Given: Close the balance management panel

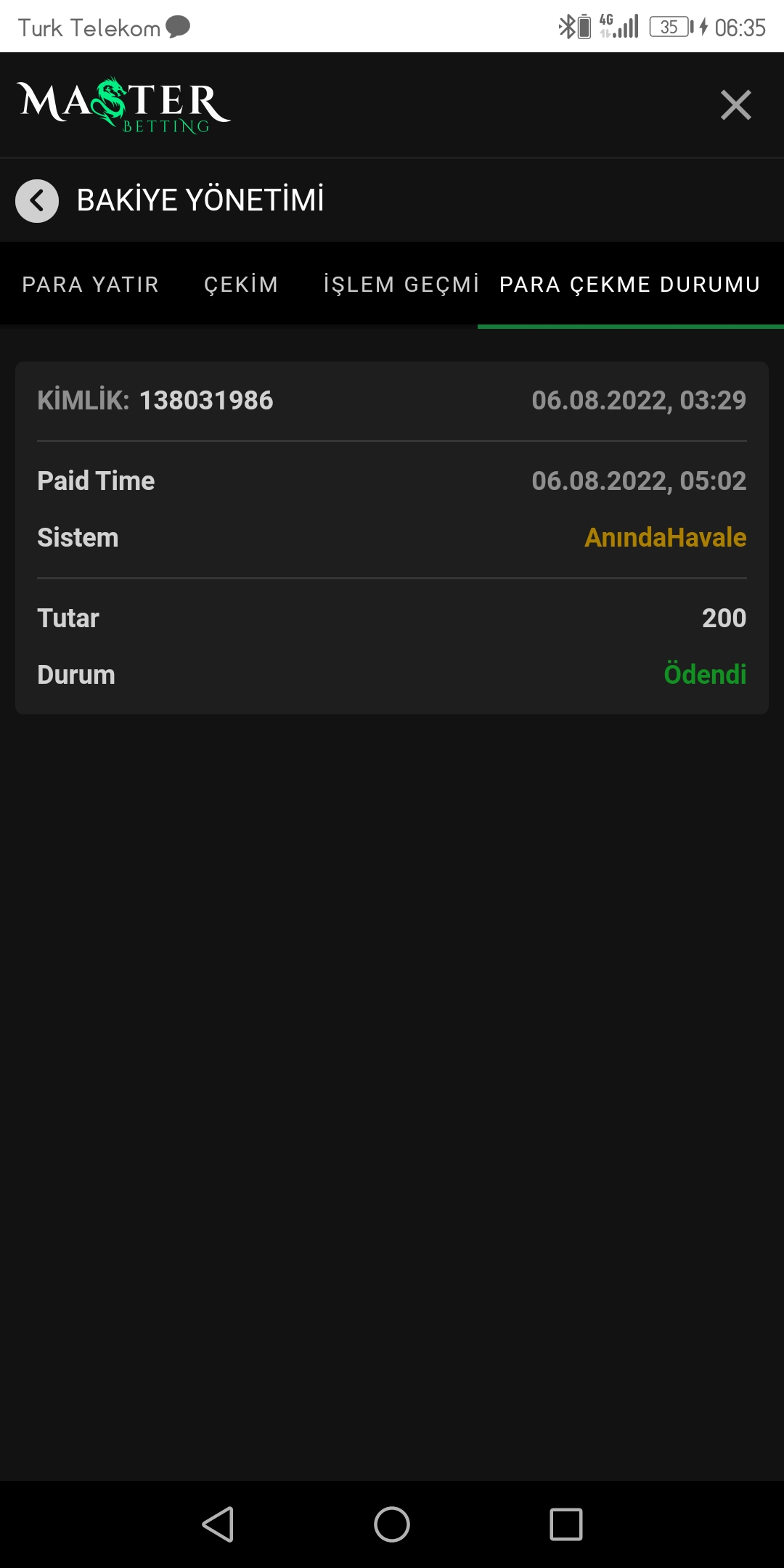Looking at the screenshot, I should click(x=735, y=105).
